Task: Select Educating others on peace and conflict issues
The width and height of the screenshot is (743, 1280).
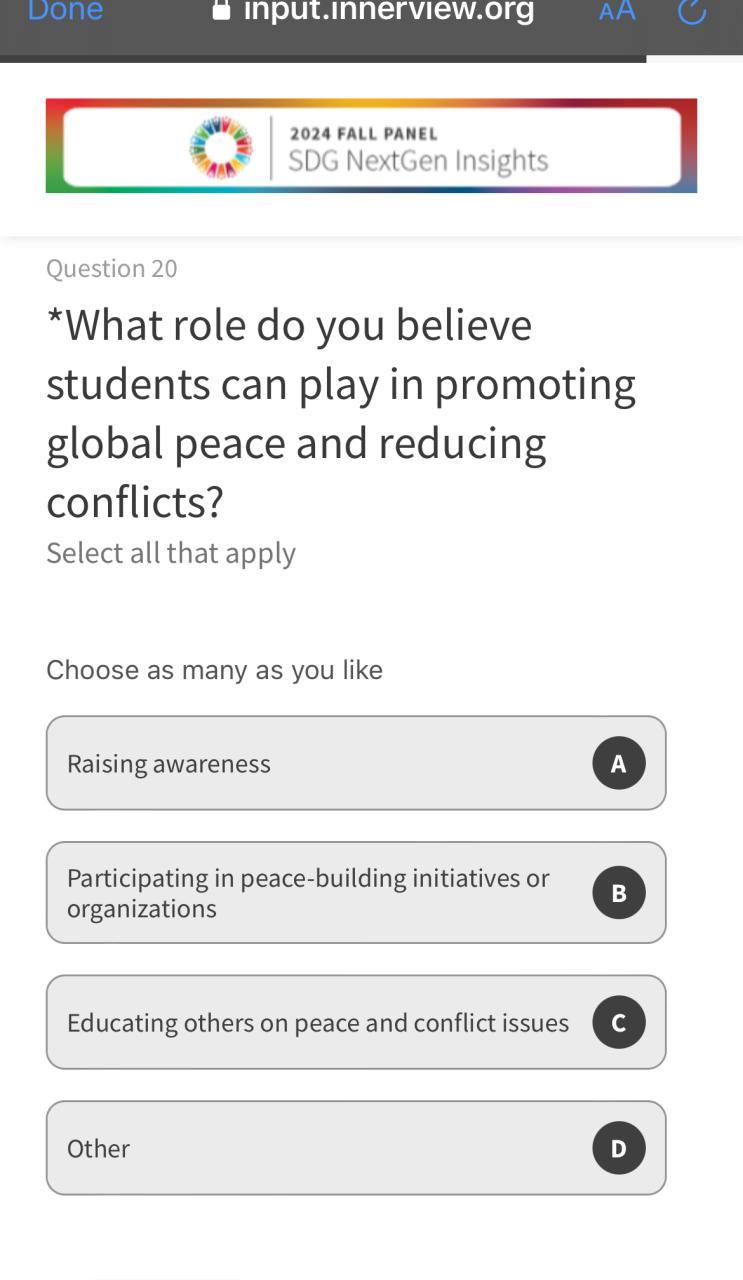Action: pyautogui.click(x=356, y=1022)
